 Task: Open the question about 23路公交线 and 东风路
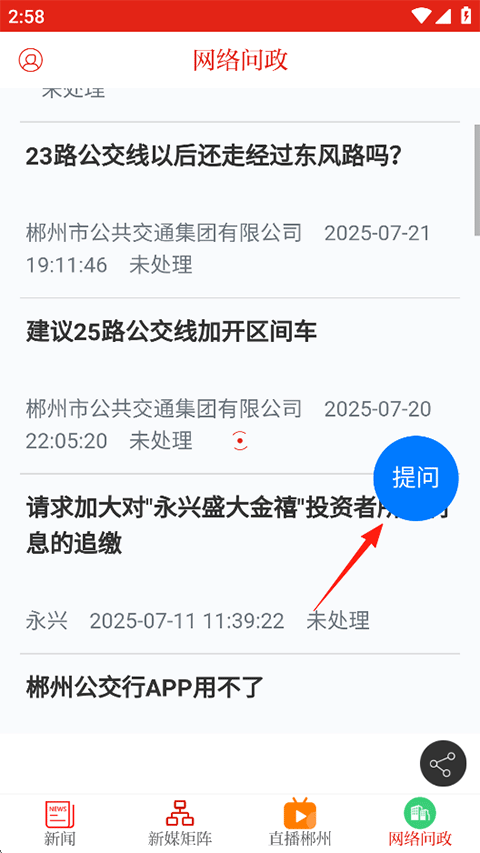click(240, 210)
